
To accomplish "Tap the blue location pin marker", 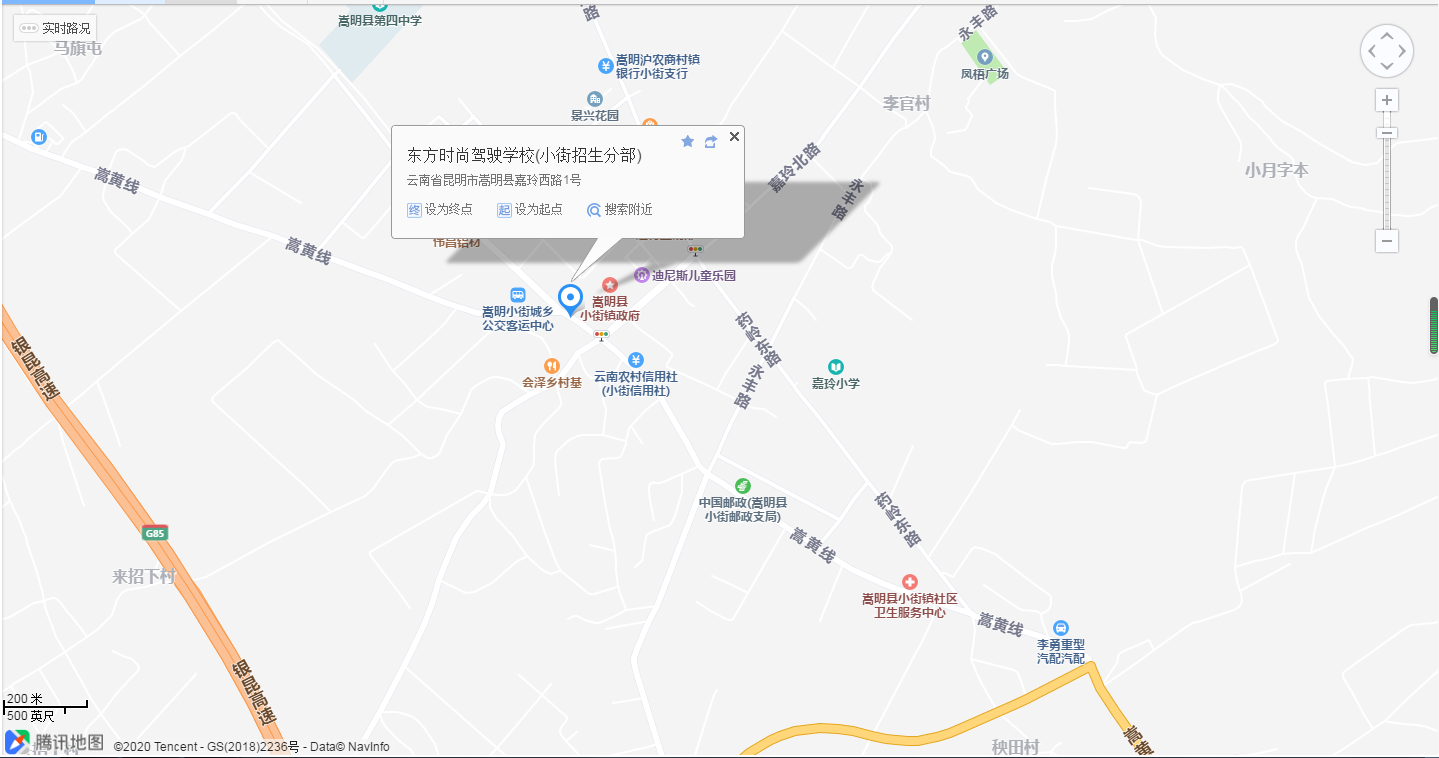I will click(x=570, y=298).
